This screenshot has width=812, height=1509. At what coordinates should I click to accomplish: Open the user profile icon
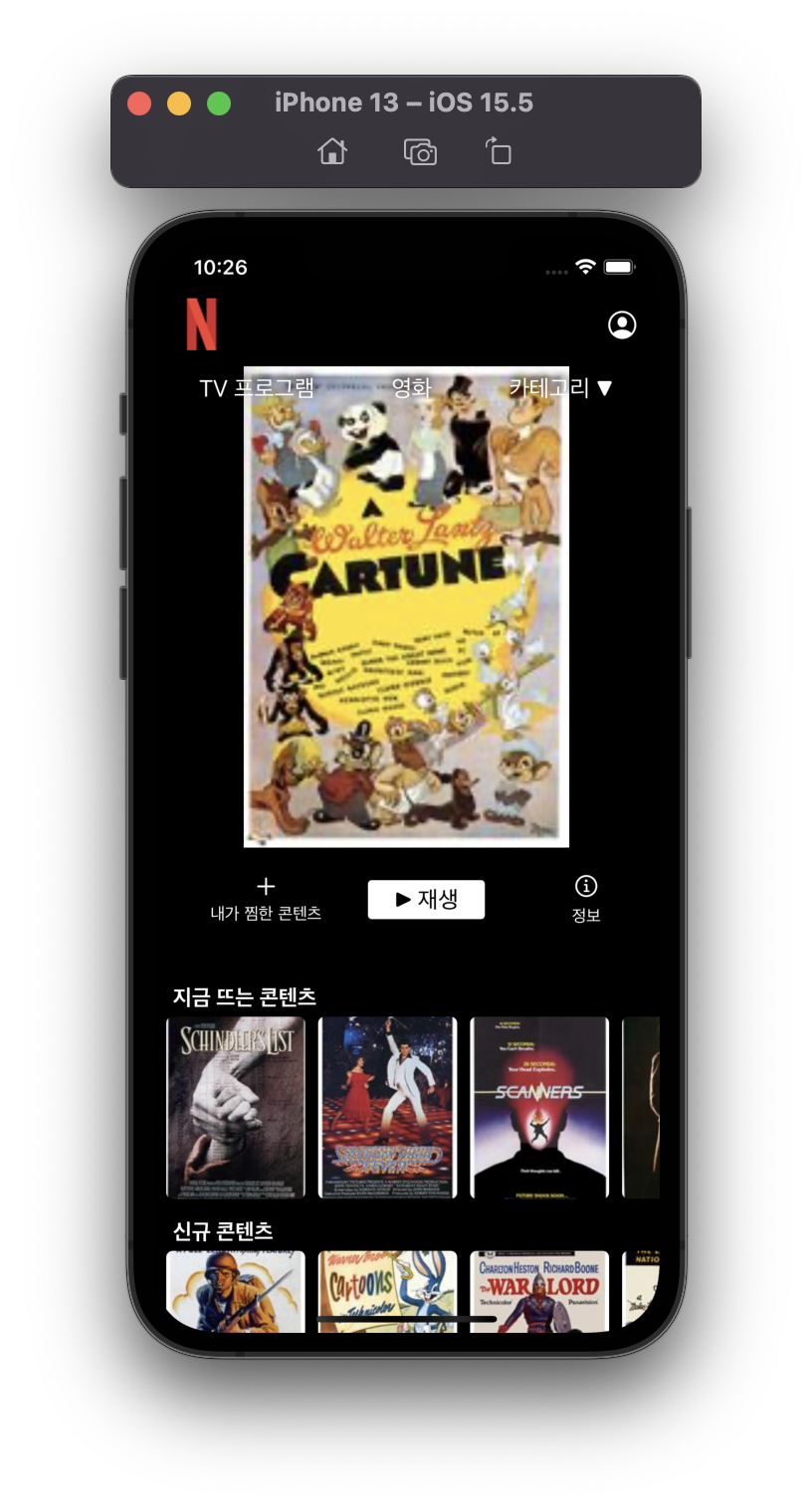point(622,325)
